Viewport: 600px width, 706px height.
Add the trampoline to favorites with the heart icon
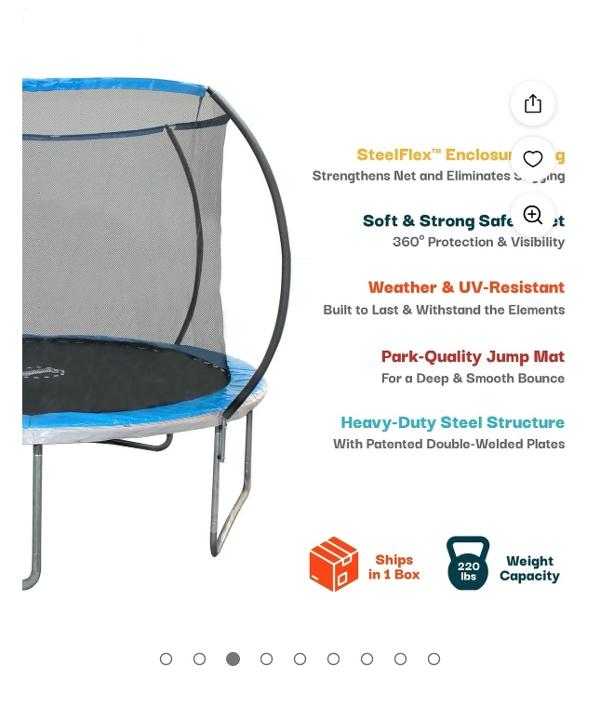coord(532,159)
